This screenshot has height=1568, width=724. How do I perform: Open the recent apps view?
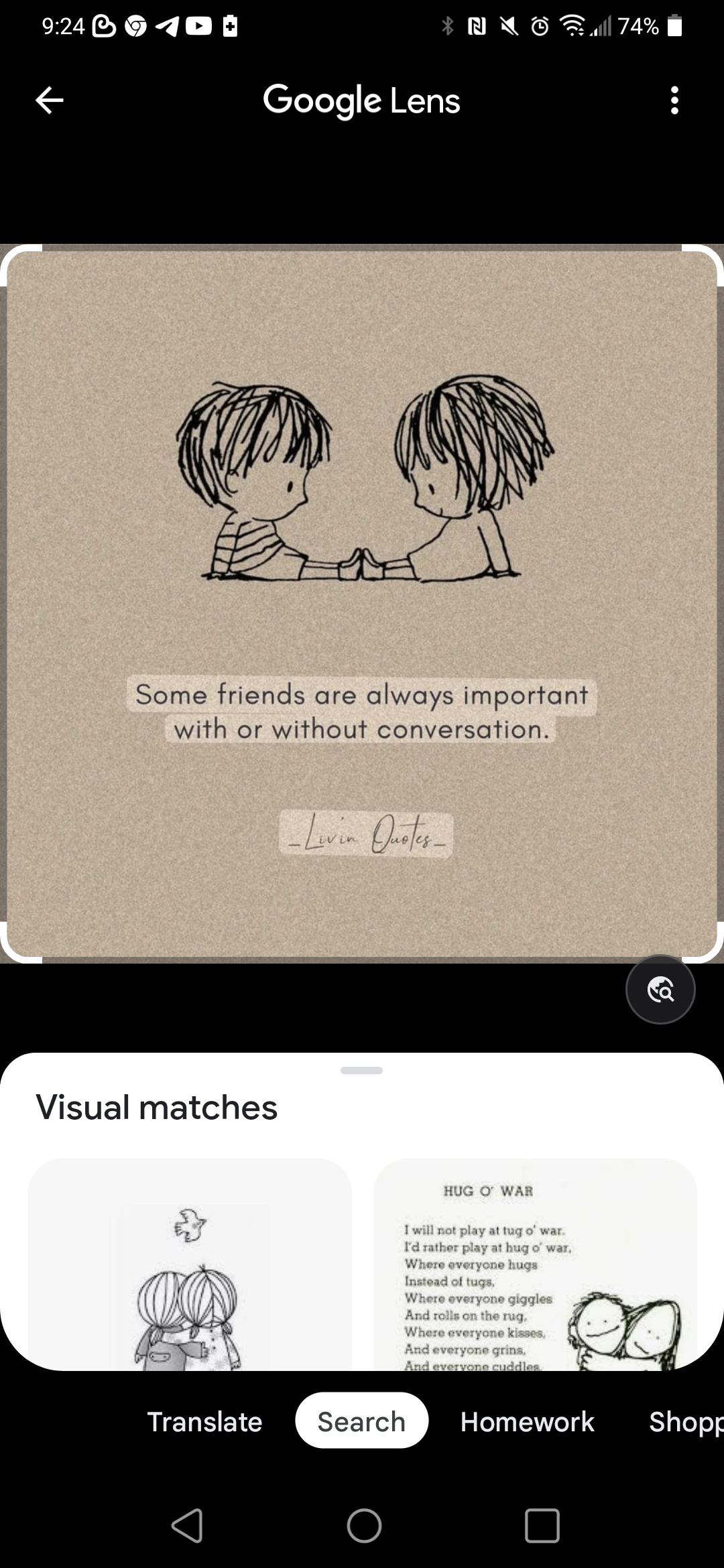click(x=542, y=1526)
